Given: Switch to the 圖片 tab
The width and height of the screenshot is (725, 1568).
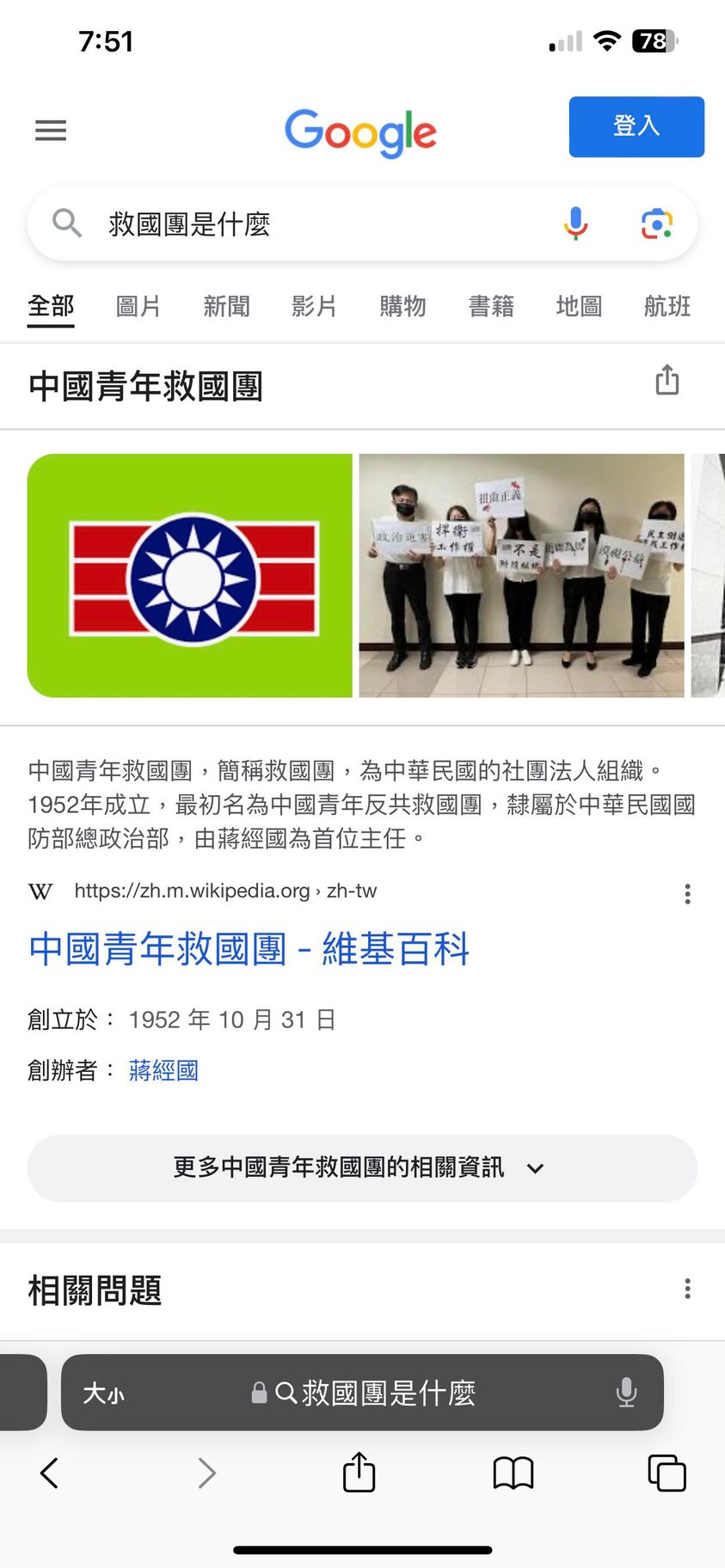Looking at the screenshot, I should coord(138,306).
